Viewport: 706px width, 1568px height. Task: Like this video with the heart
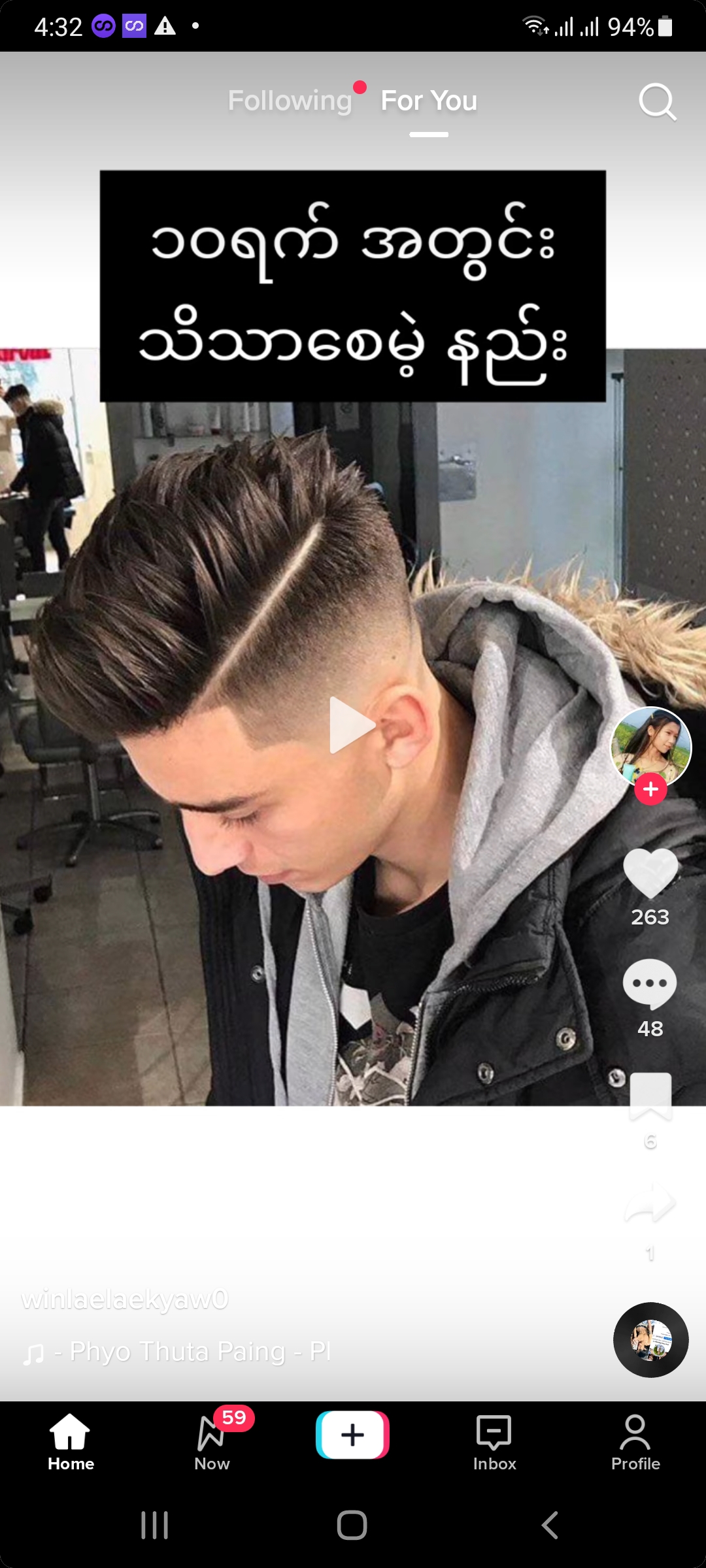tap(650, 874)
